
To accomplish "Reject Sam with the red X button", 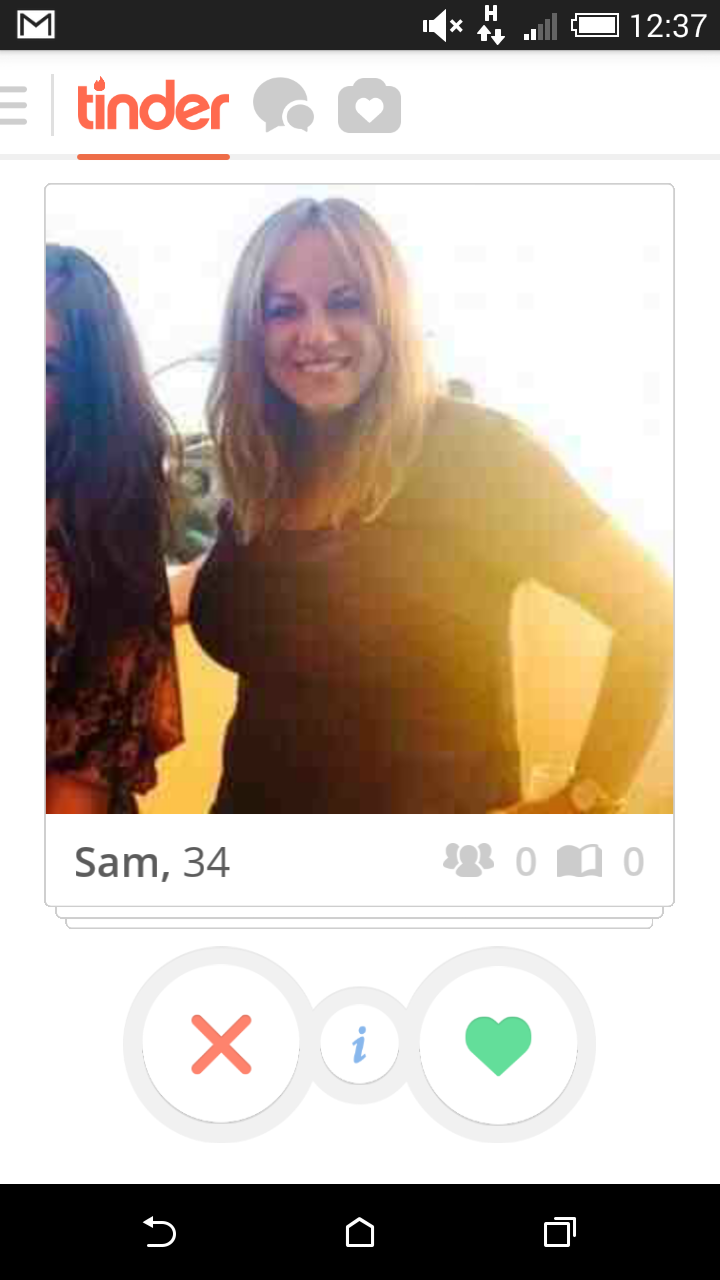I will (x=221, y=1045).
